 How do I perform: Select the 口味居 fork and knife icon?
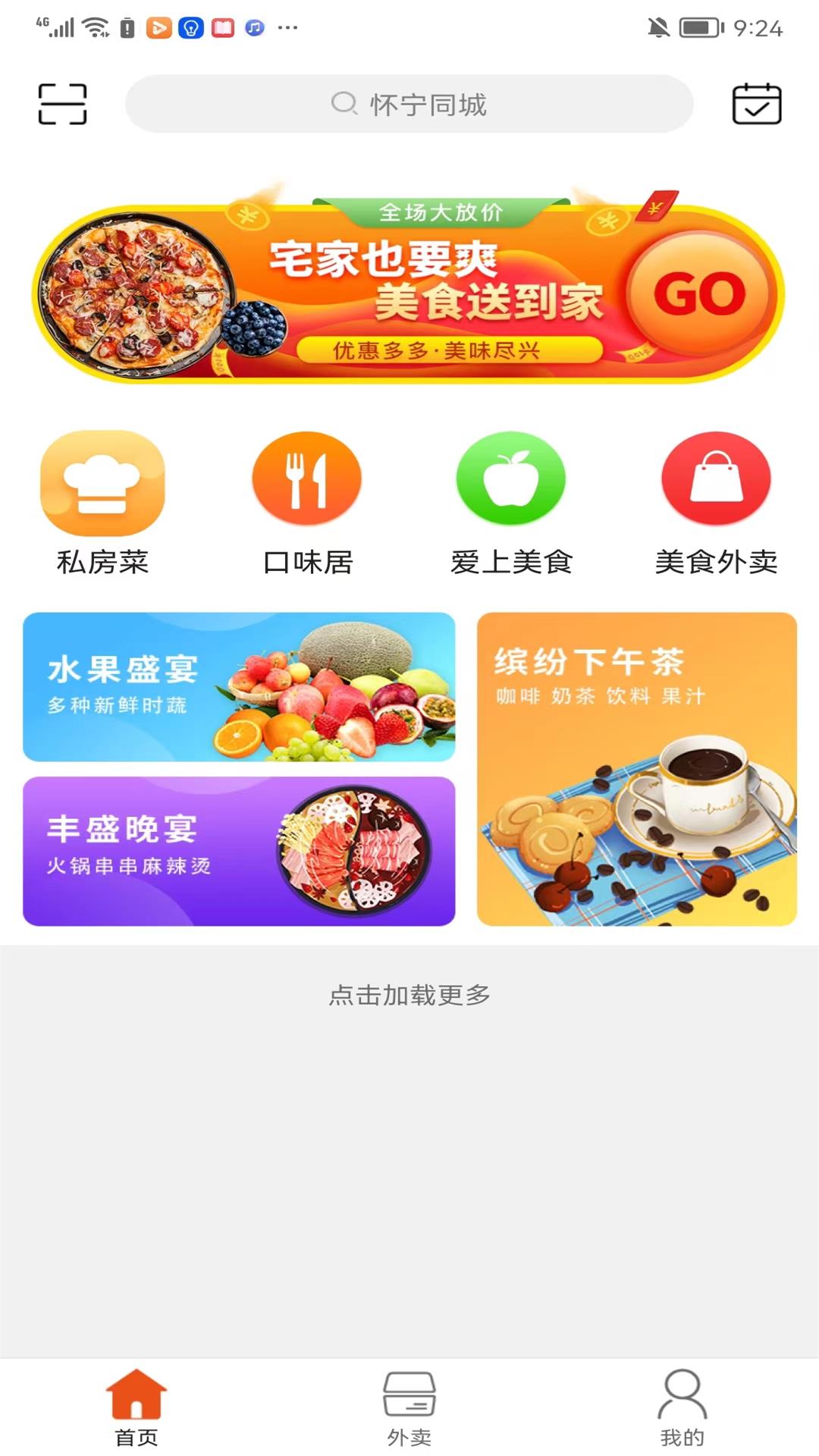tap(306, 479)
